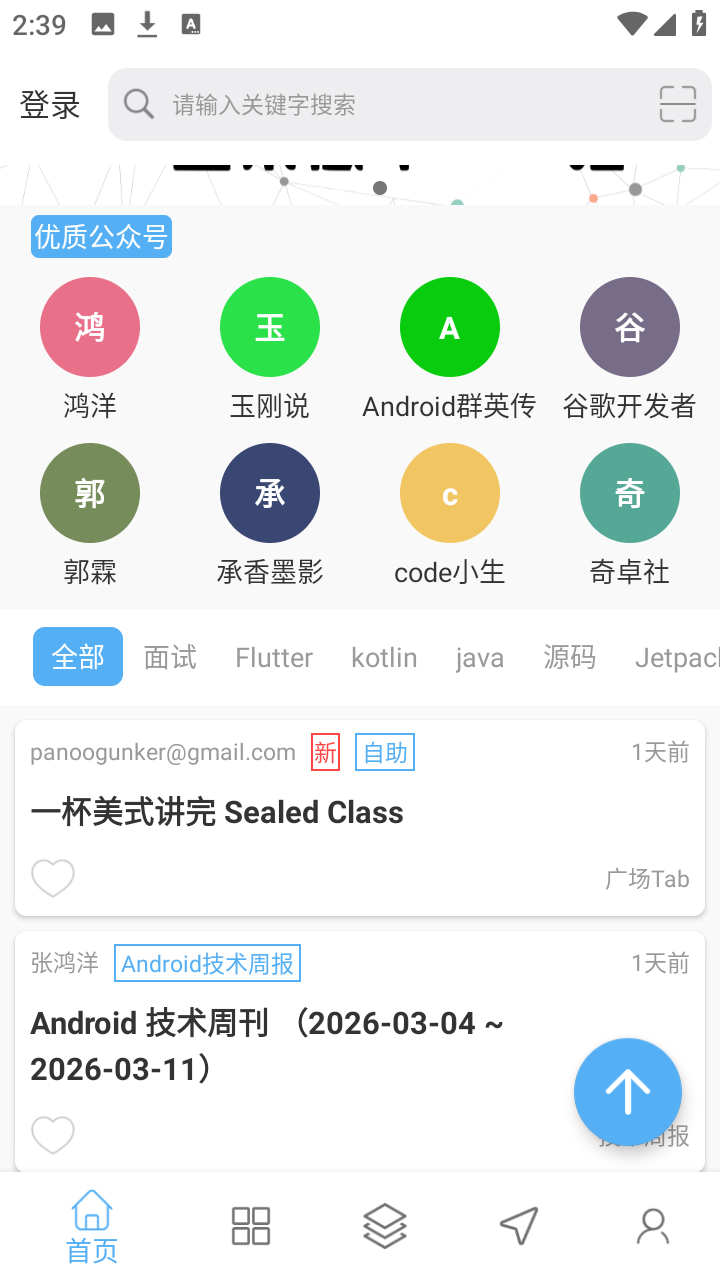The height and width of the screenshot is (1280, 720).
Task: Open the code小生 avatar
Action: tap(450, 493)
